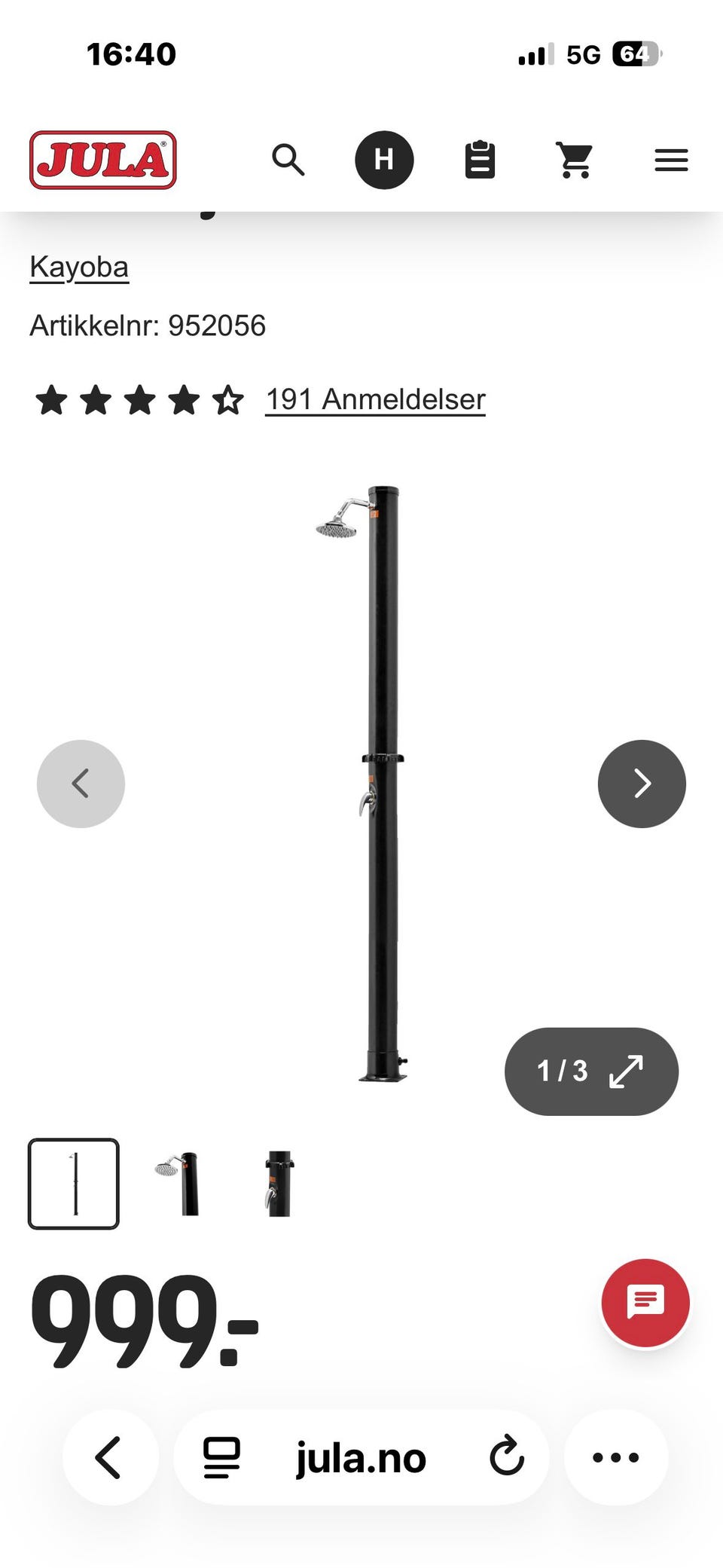The height and width of the screenshot is (1568, 723).
Task: View the shopping cart
Action: (x=575, y=160)
